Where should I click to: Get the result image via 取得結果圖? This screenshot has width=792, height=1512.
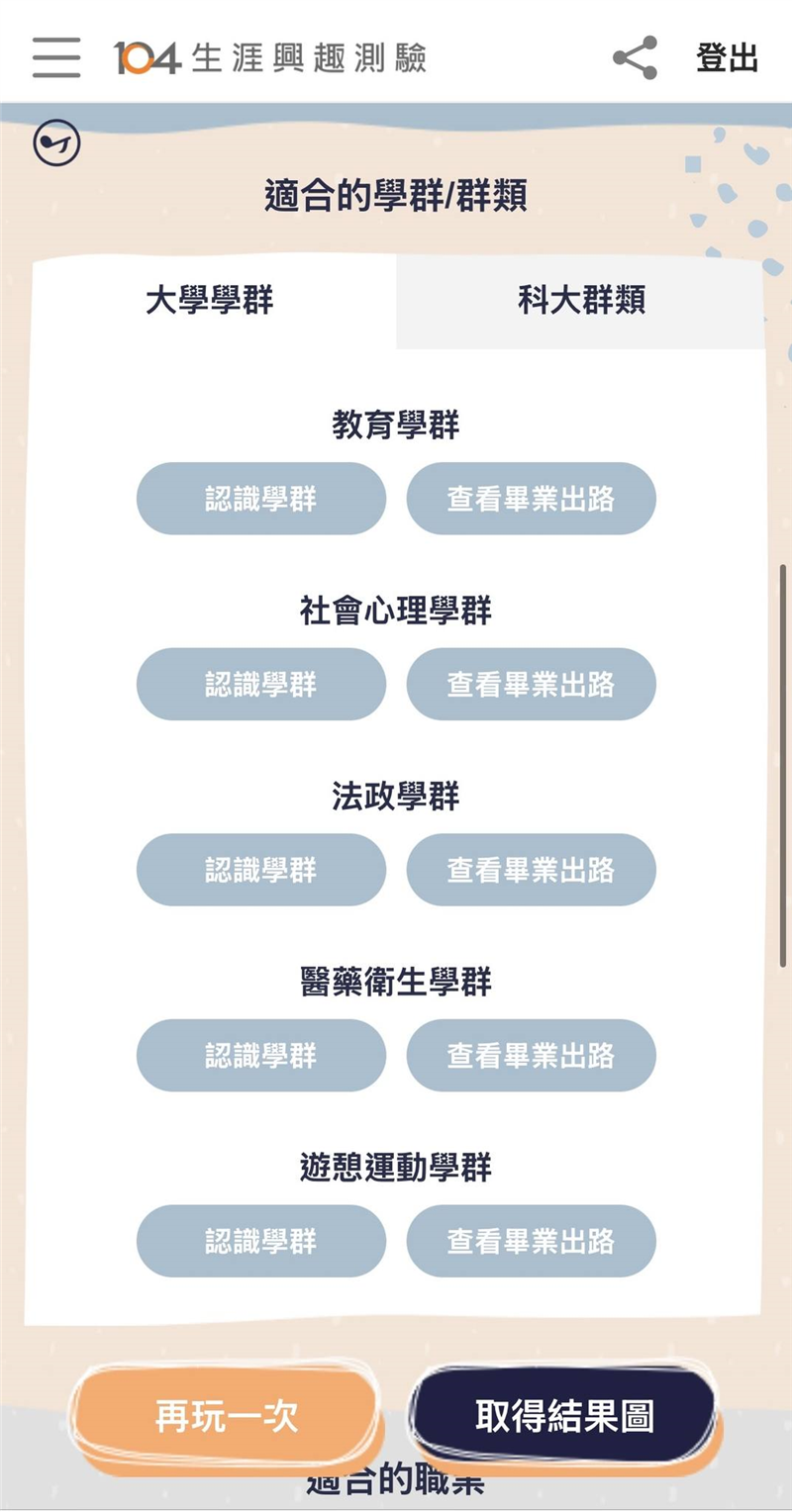[564, 1416]
